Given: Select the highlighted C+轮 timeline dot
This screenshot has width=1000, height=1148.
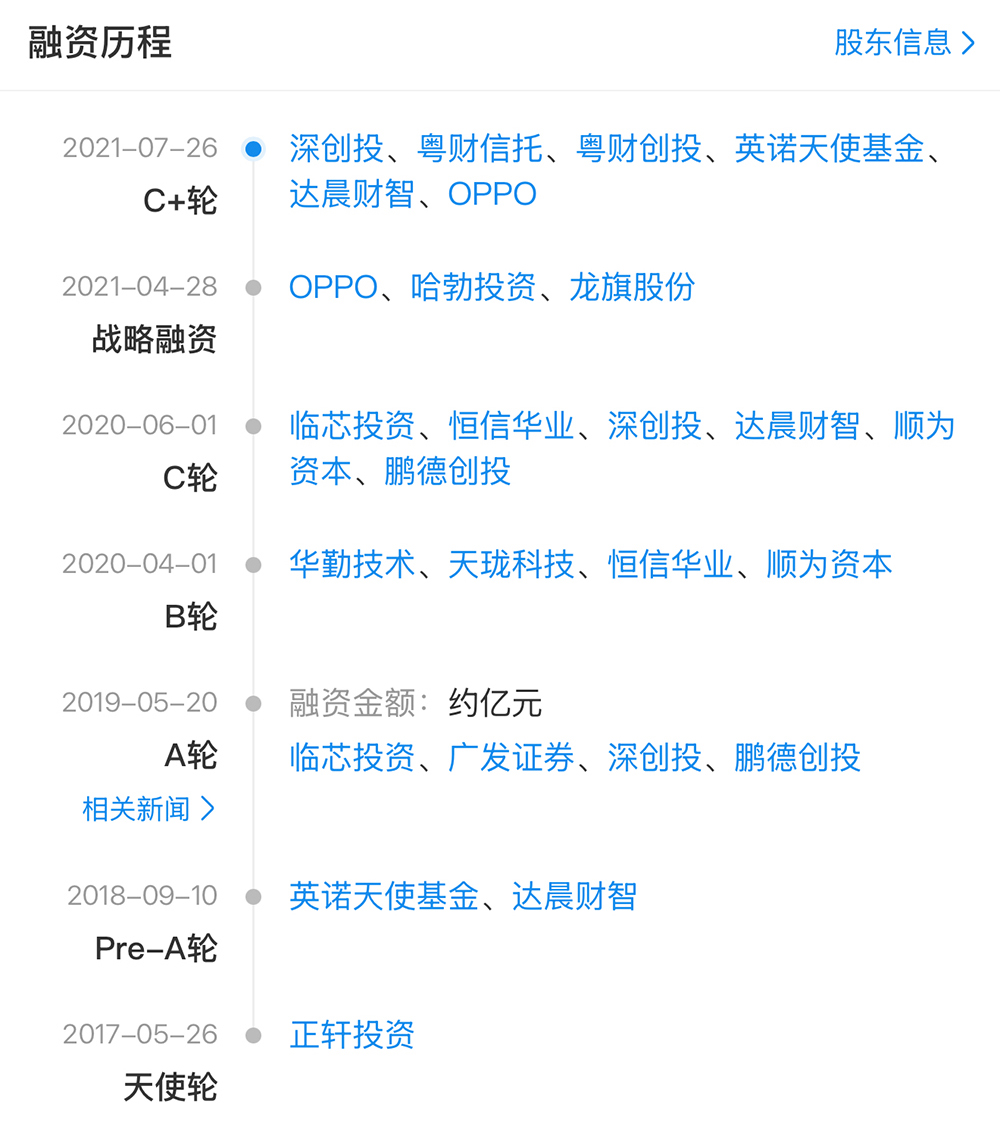Looking at the screenshot, I should tap(251, 148).
